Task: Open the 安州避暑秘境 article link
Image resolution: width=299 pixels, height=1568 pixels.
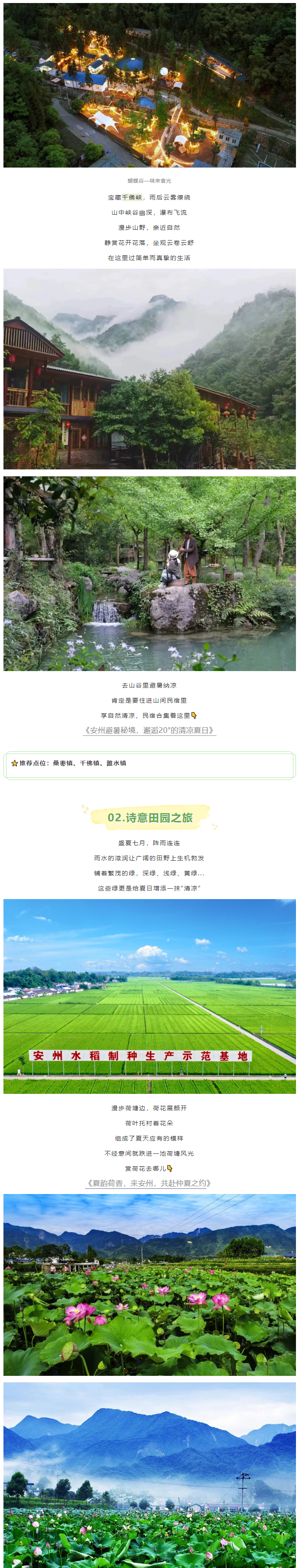Action: (149, 730)
